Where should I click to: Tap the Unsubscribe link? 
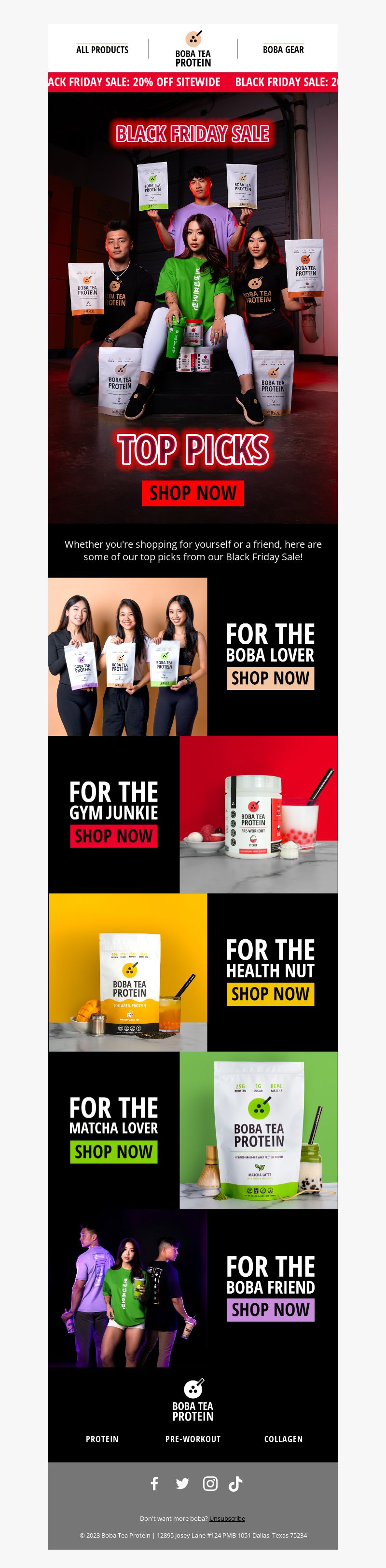coord(227,1518)
